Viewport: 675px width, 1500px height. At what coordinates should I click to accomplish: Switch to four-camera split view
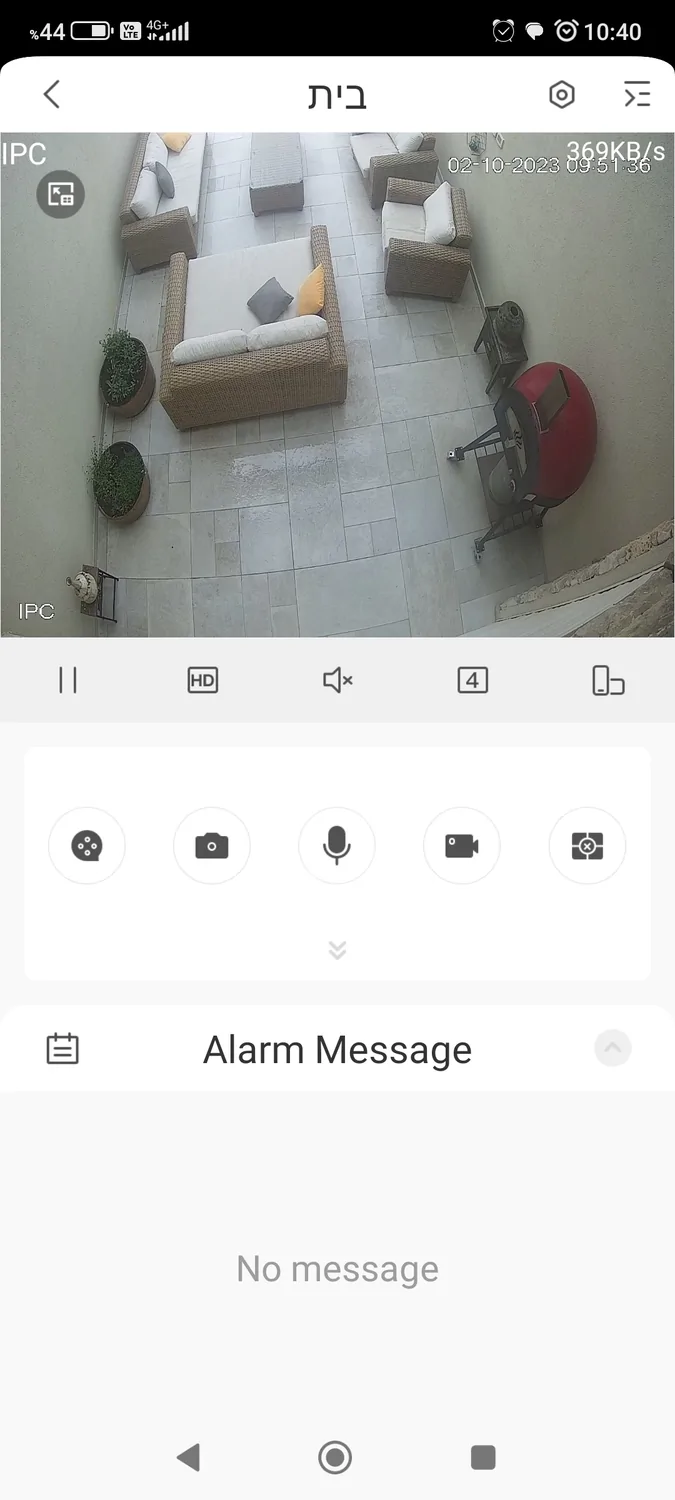click(472, 681)
